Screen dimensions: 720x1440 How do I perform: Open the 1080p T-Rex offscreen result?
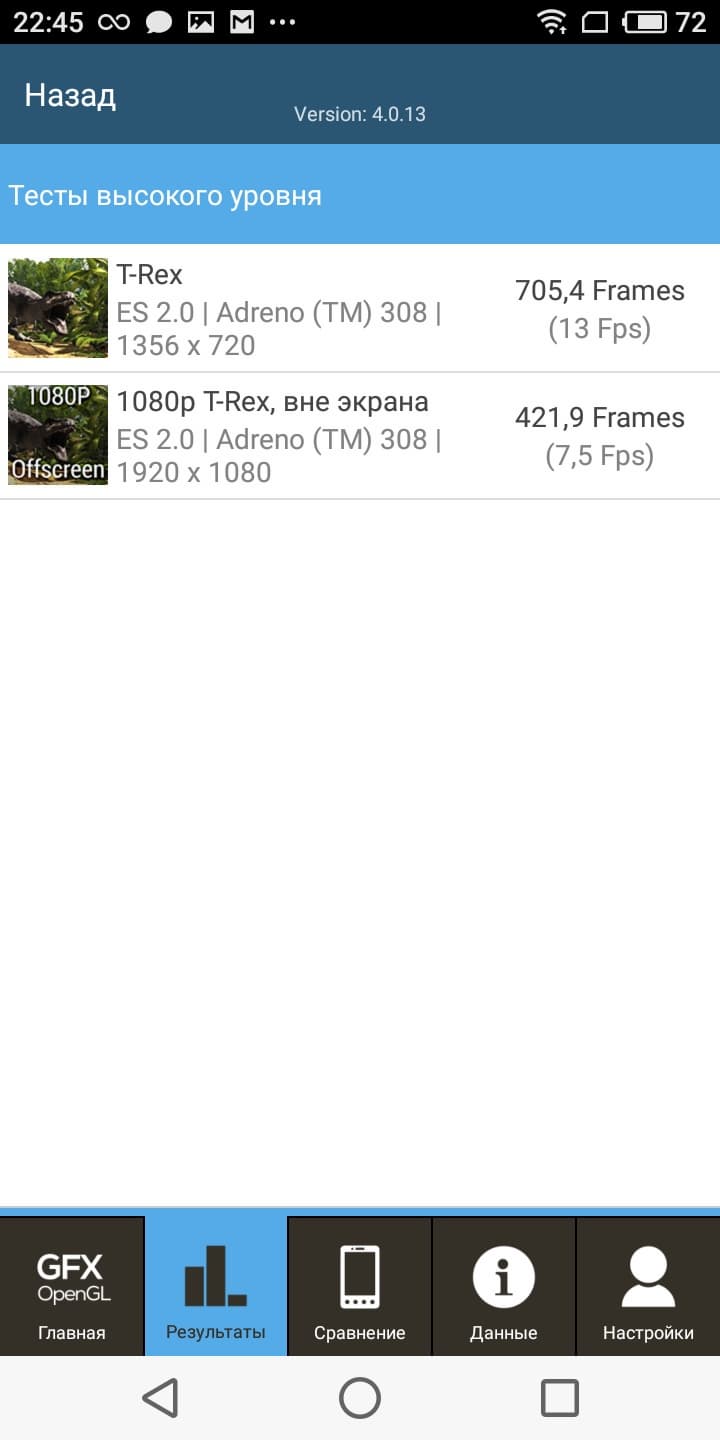pyautogui.click(x=360, y=436)
